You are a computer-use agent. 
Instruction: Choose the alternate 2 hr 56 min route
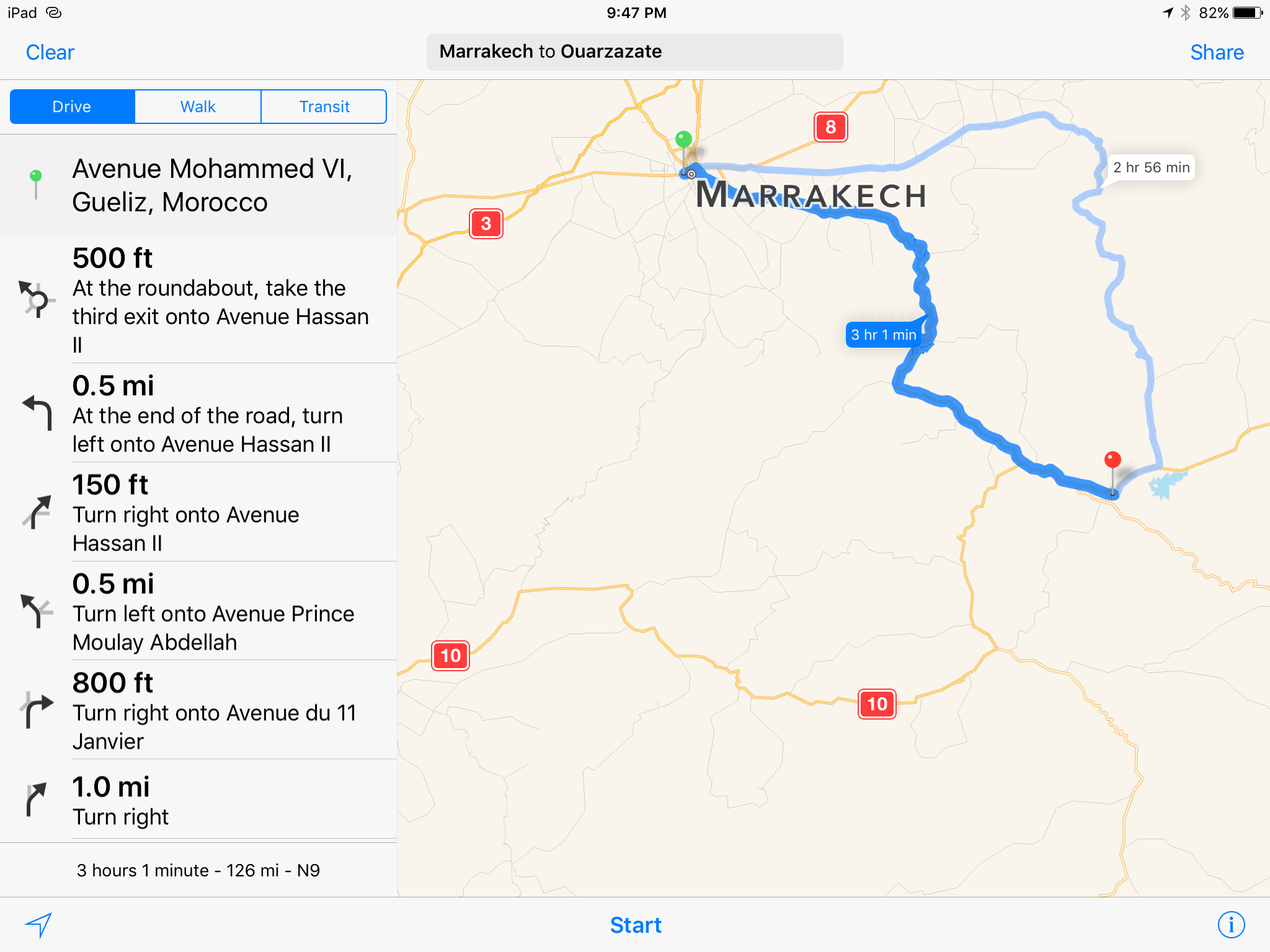point(1151,167)
